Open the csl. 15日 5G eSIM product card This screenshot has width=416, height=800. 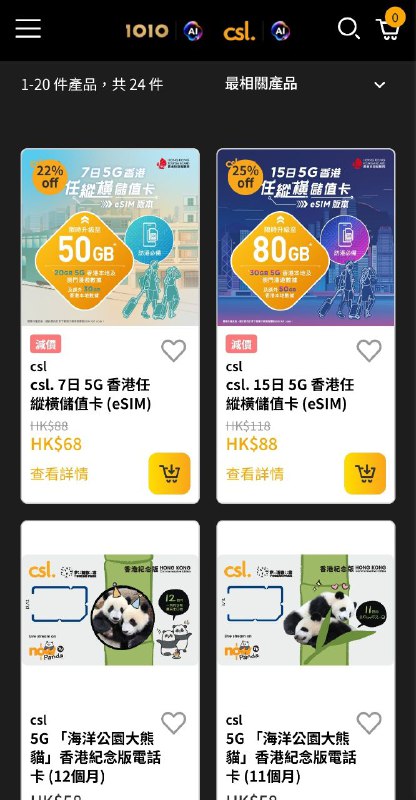[x=306, y=326]
